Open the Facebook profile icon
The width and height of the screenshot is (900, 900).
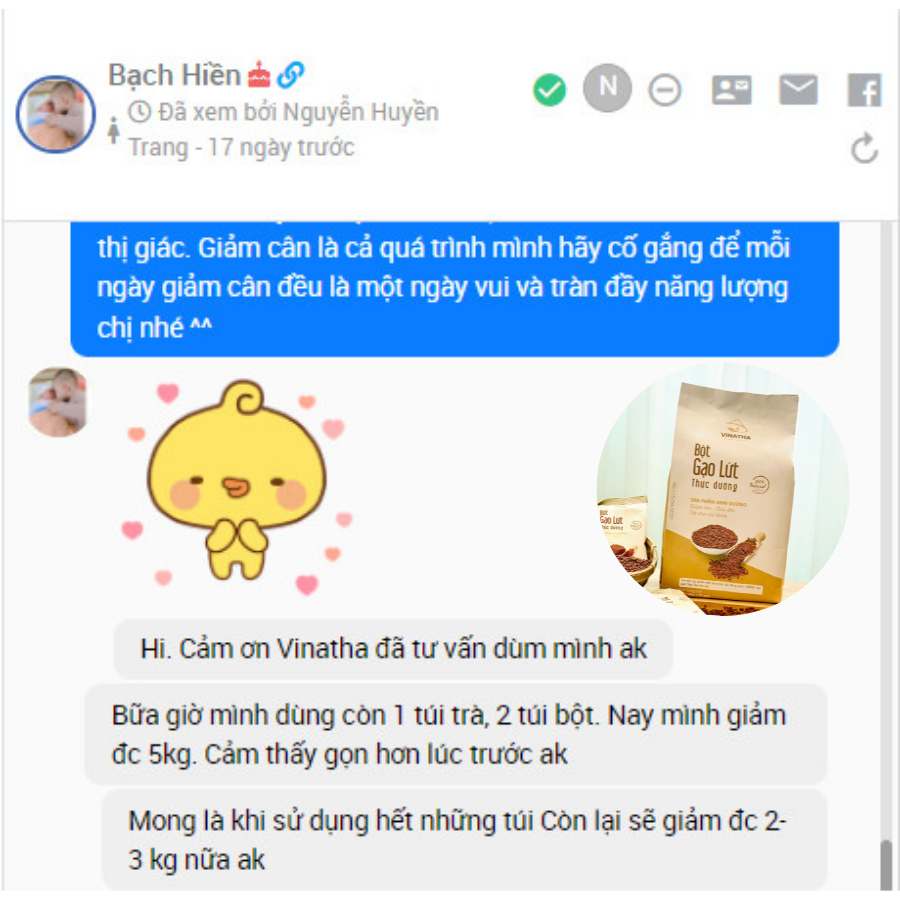(x=864, y=90)
